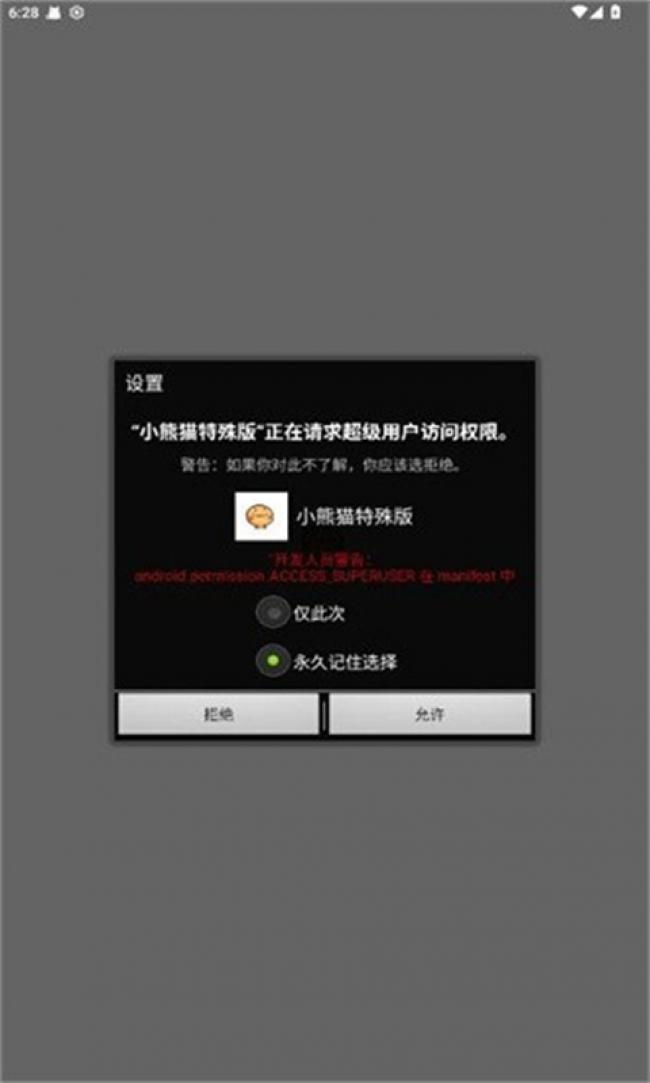Tap the 允许 button to grant superuser access
The image size is (650, 1083).
click(x=430, y=714)
